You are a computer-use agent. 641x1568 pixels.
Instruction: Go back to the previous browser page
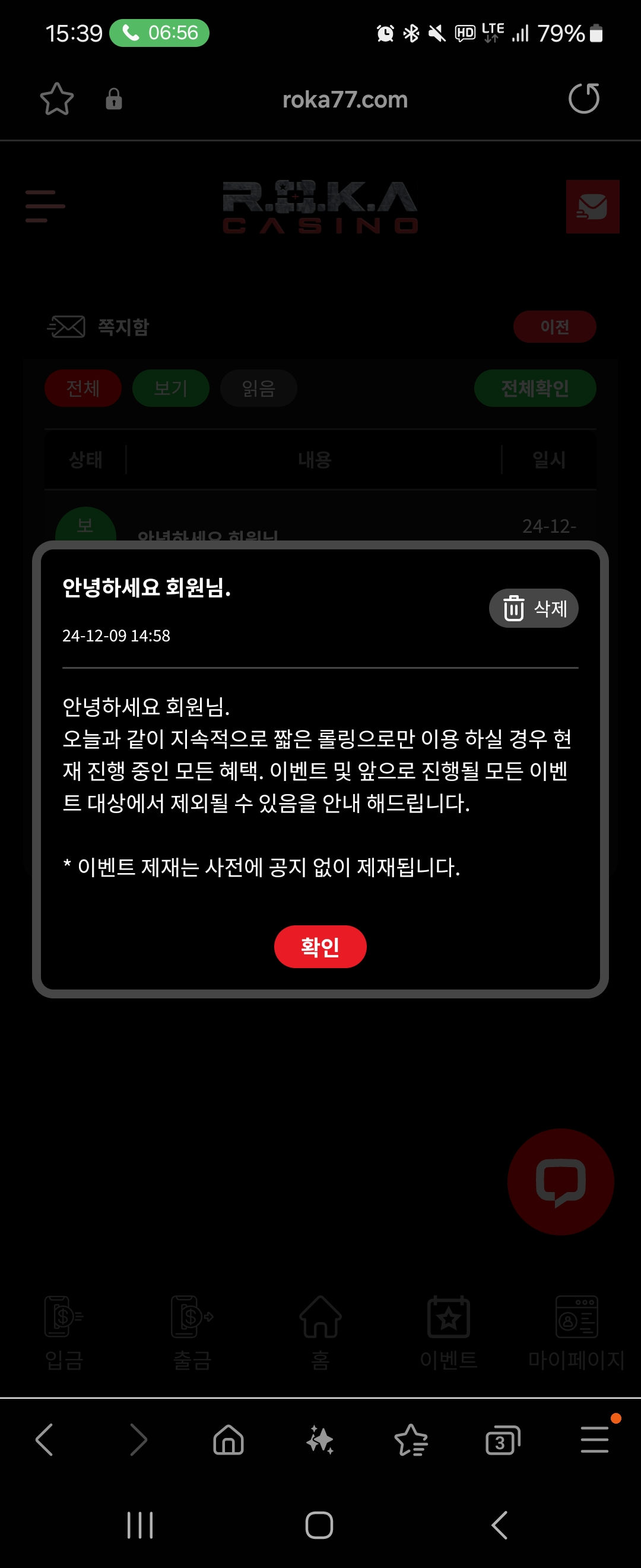45,1440
